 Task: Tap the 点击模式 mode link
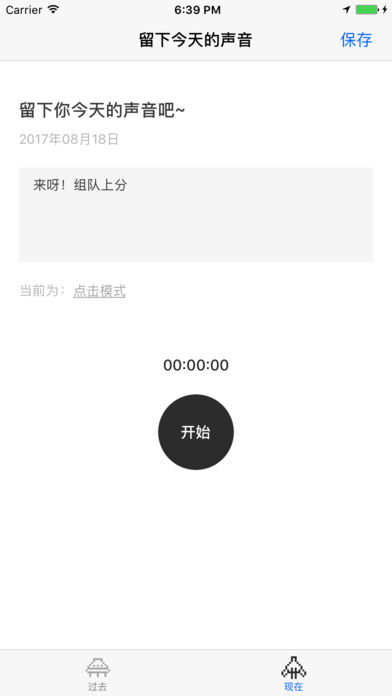point(99,291)
